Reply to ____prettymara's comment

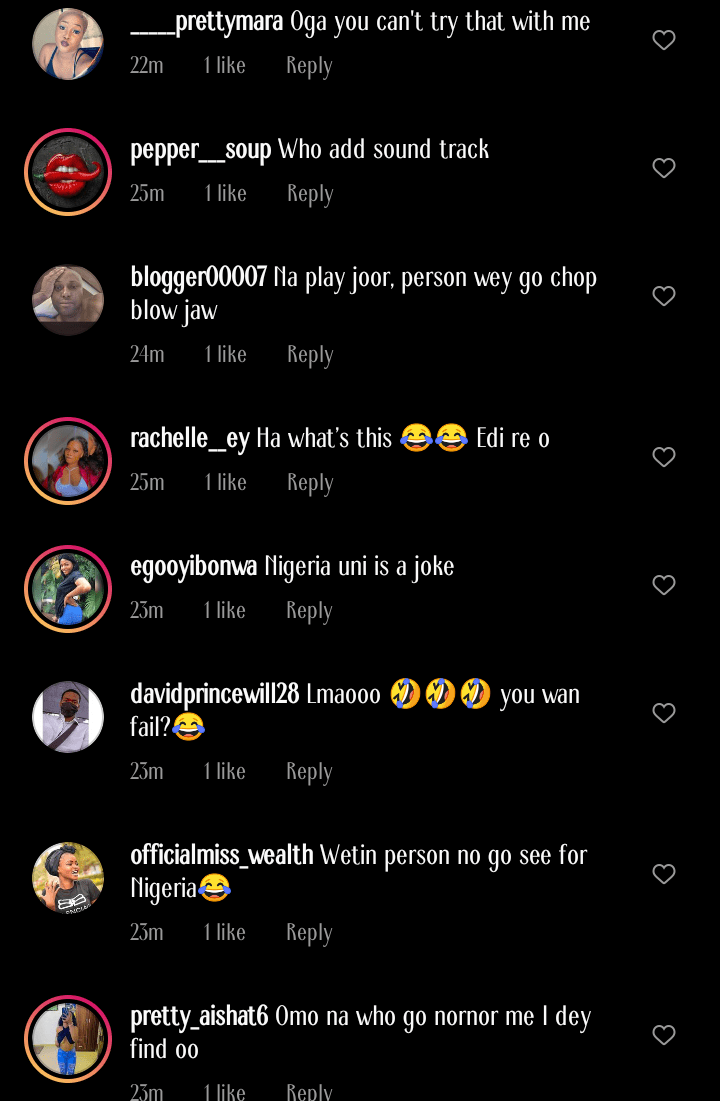coord(309,66)
